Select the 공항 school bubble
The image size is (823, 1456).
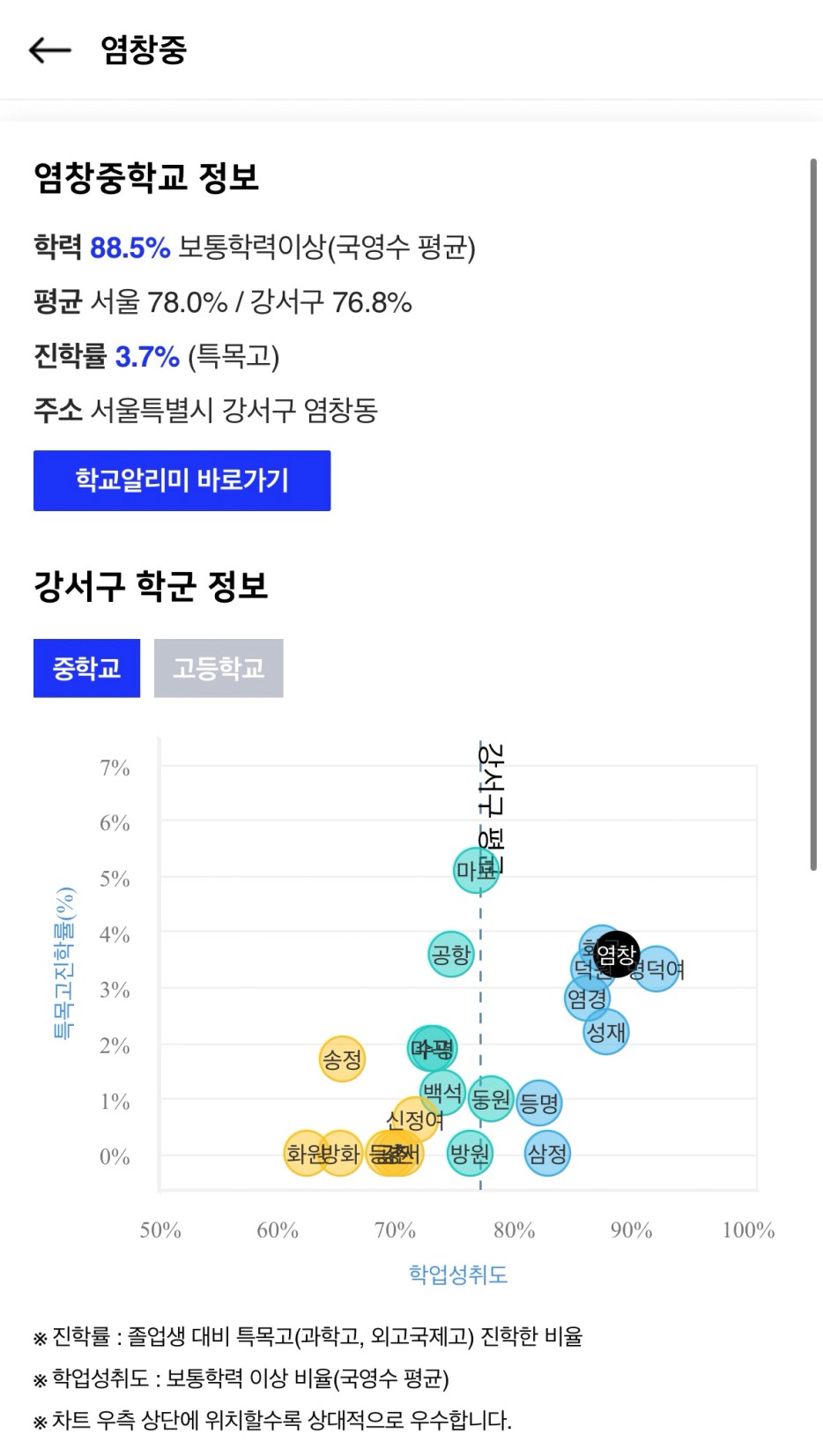451,954
